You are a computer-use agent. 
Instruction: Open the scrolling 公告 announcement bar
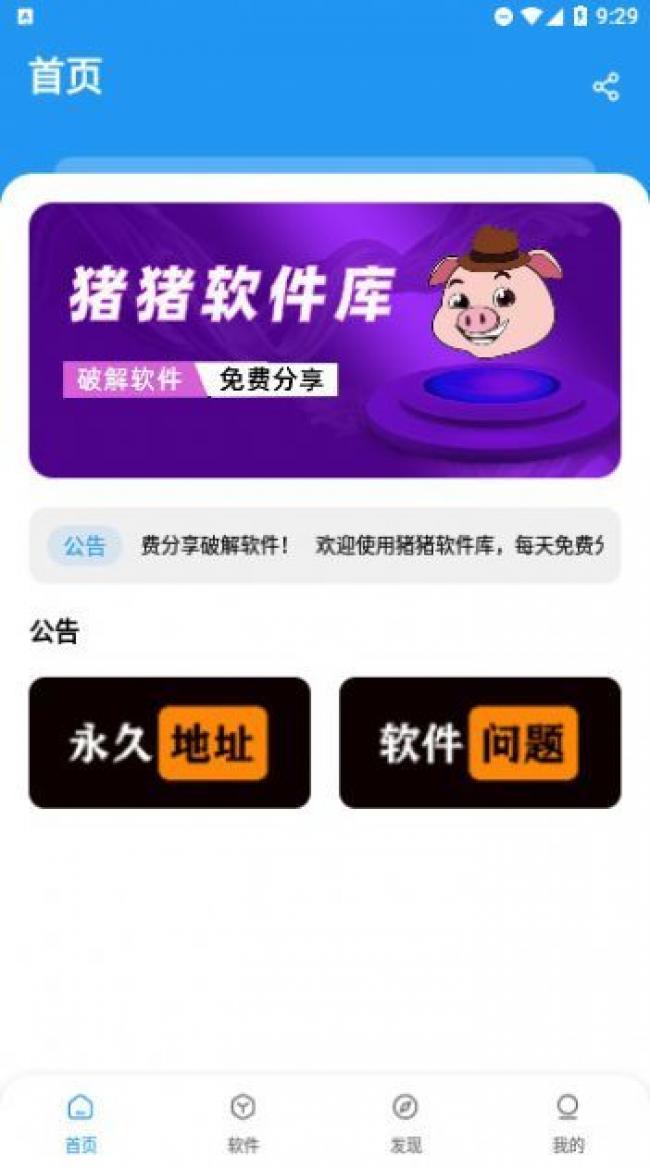(x=324, y=546)
